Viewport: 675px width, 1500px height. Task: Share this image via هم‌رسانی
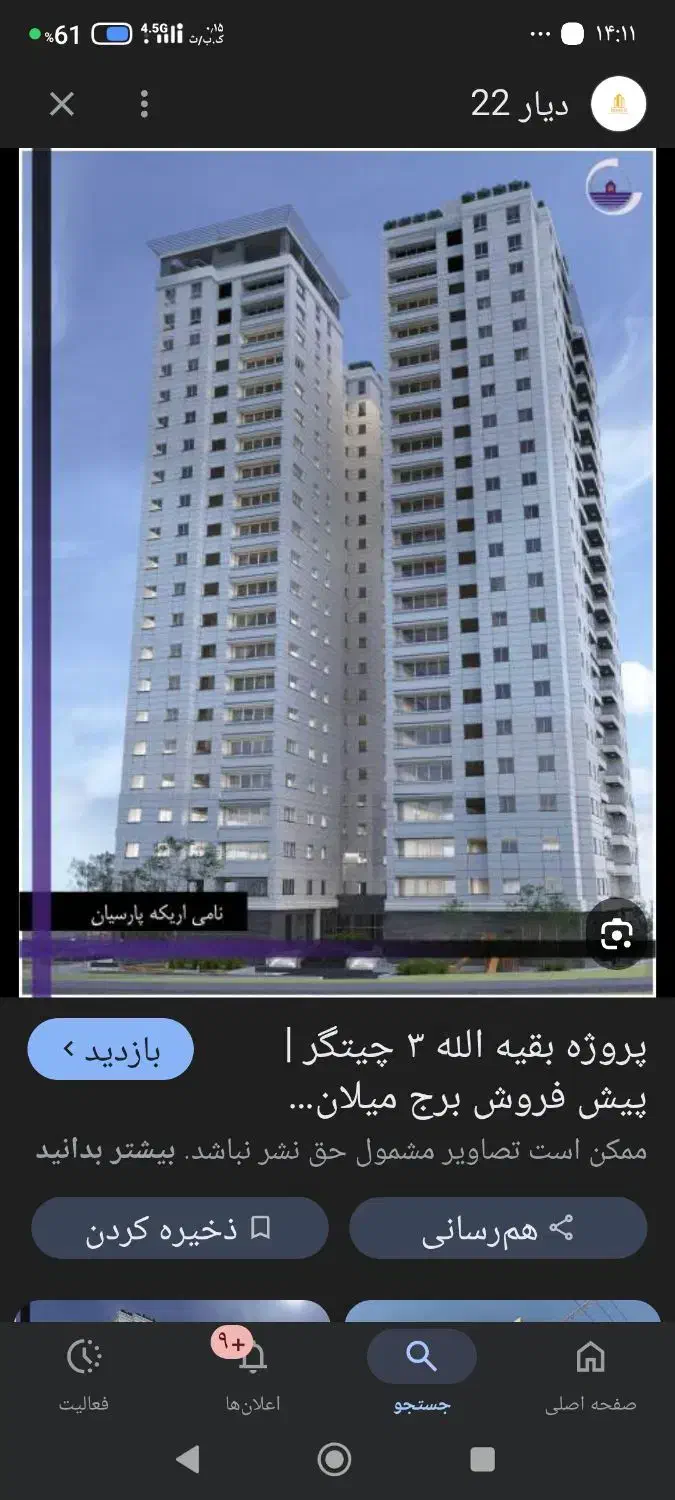[x=498, y=1228]
